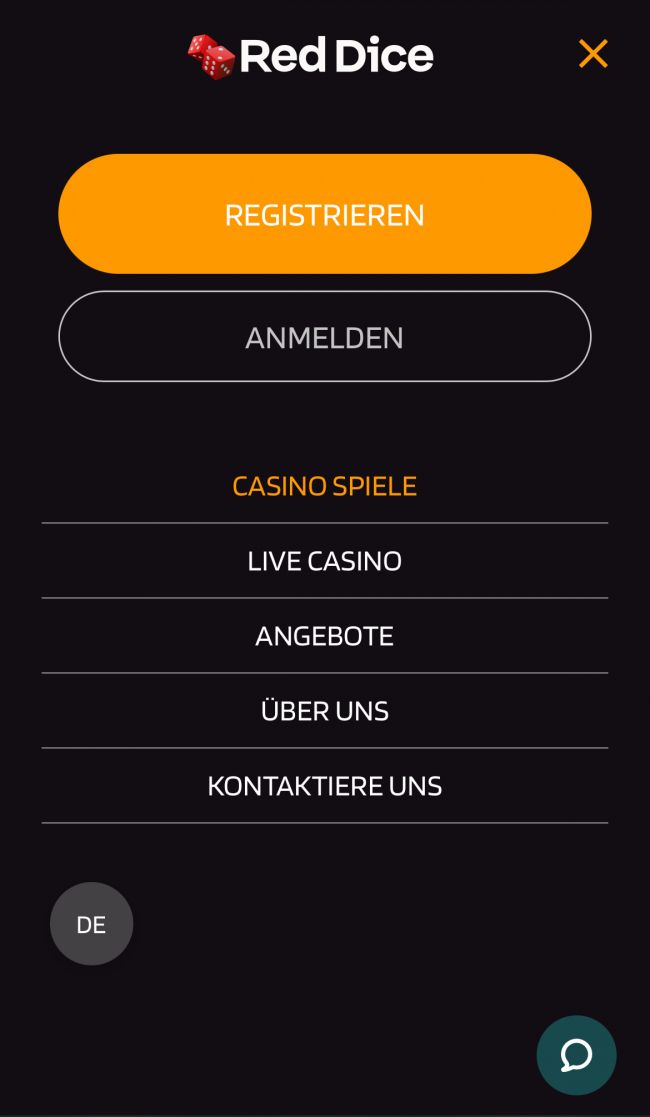This screenshot has height=1117, width=650.
Task: Change language via DE selector
Action: pyautogui.click(x=91, y=924)
